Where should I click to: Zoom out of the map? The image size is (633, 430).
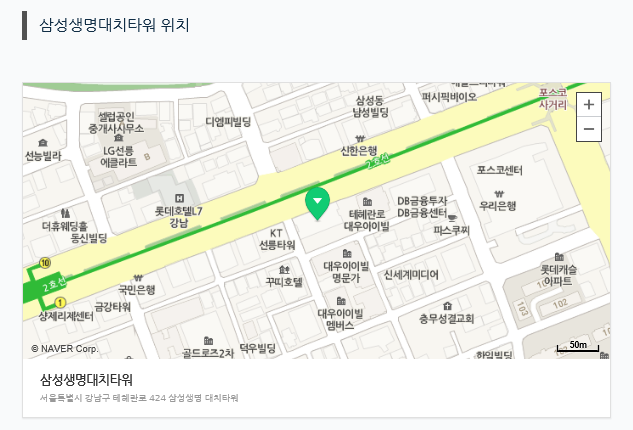click(x=589, y=129)
